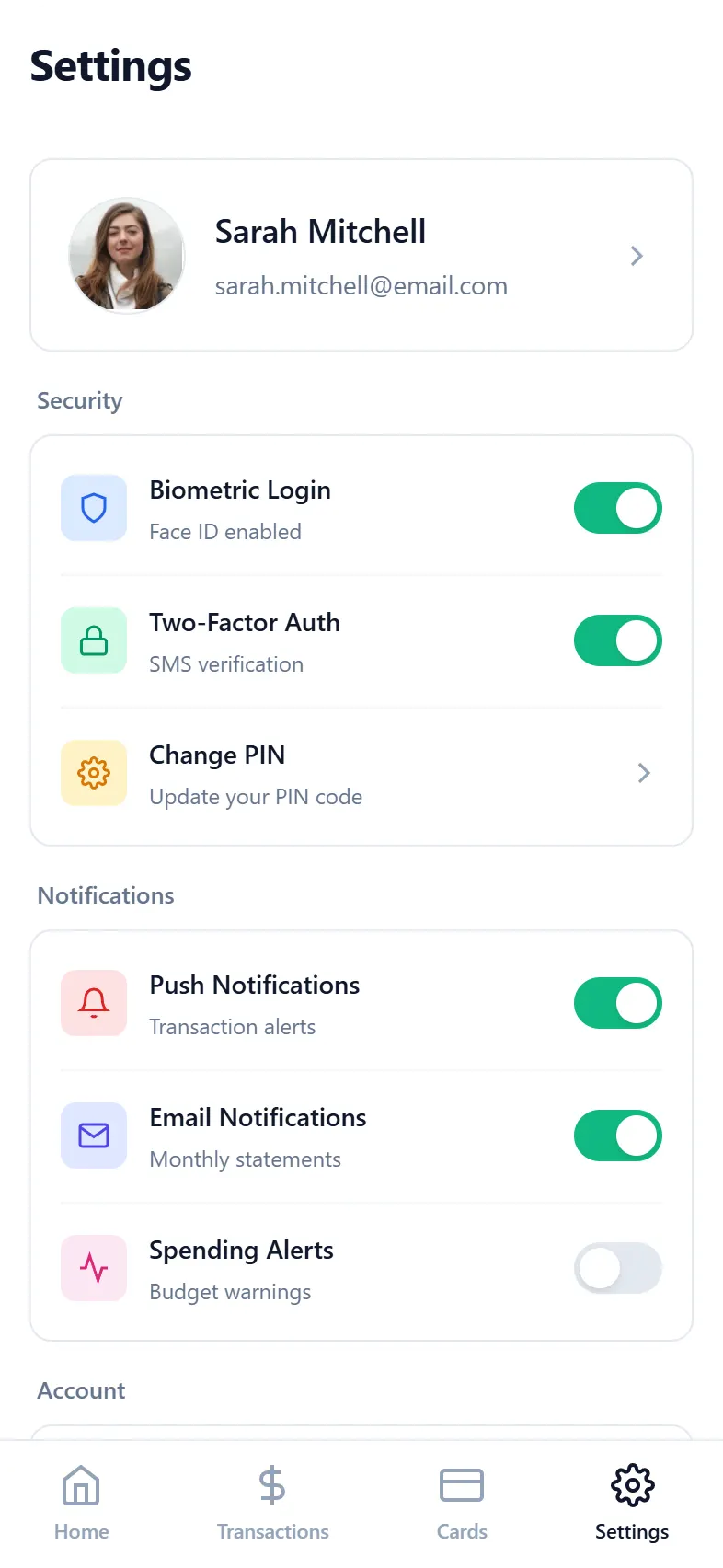The height and width of the screenshot is (1568, 723).
Task: Select the Settings tab
Action: [x=632, y=1504]
